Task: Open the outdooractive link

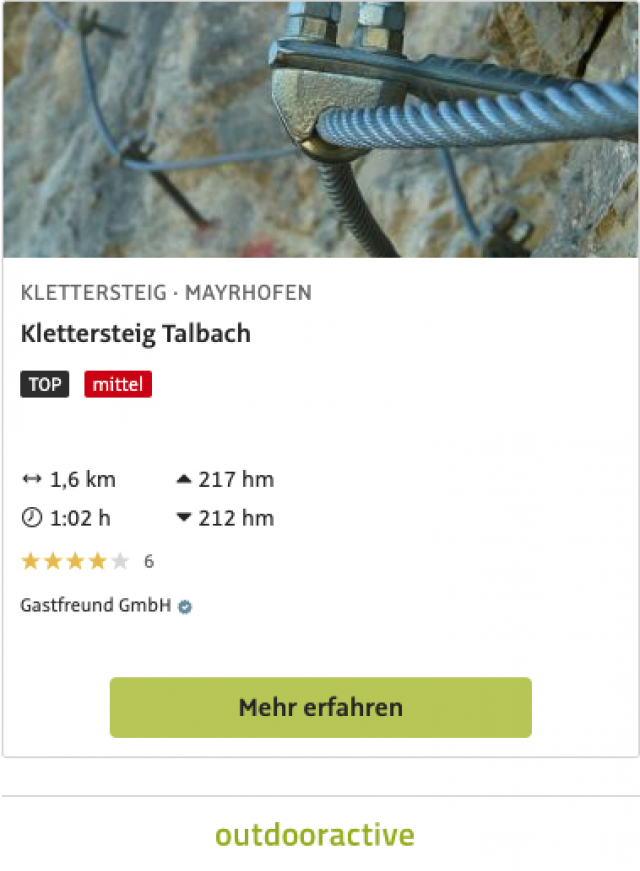Action: [314, 834]
